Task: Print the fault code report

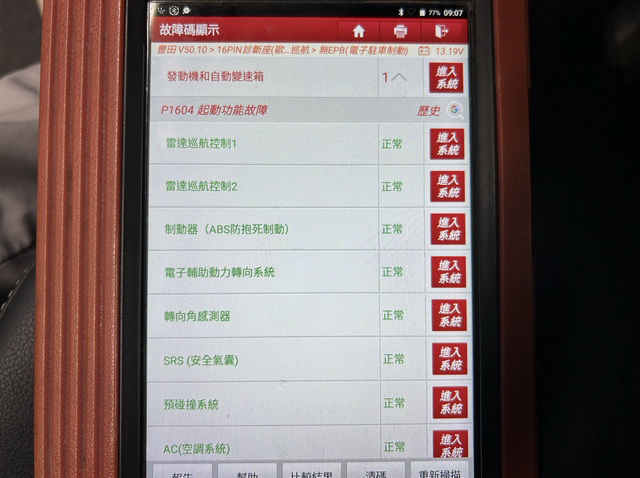Action: (400, 31)
